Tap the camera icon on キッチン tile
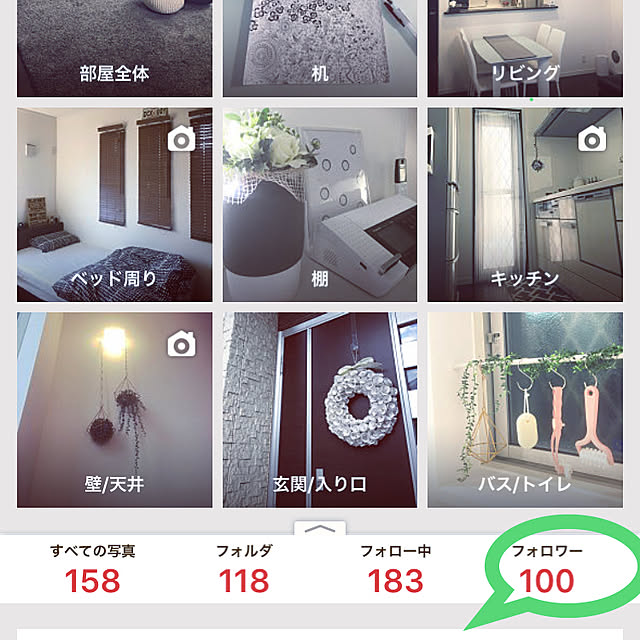The height and width of the screenshot is (640, 640). [592, 140]
